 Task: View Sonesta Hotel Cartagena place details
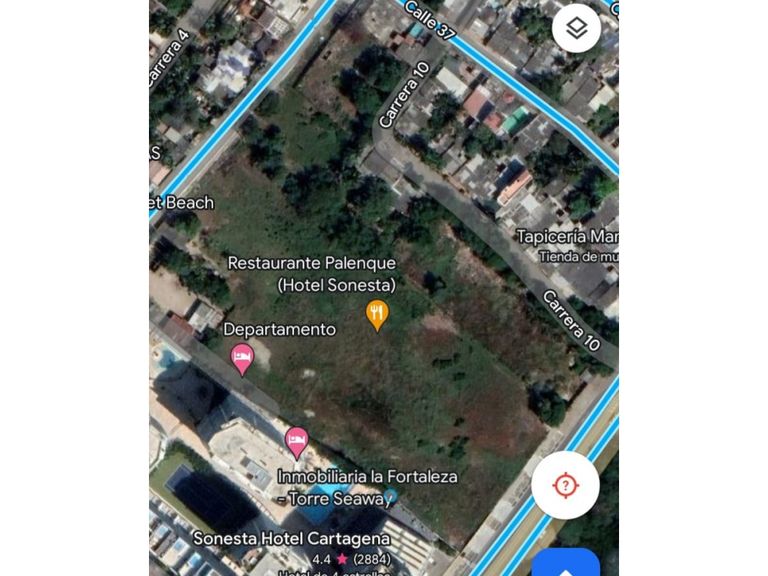pos(291,539)
